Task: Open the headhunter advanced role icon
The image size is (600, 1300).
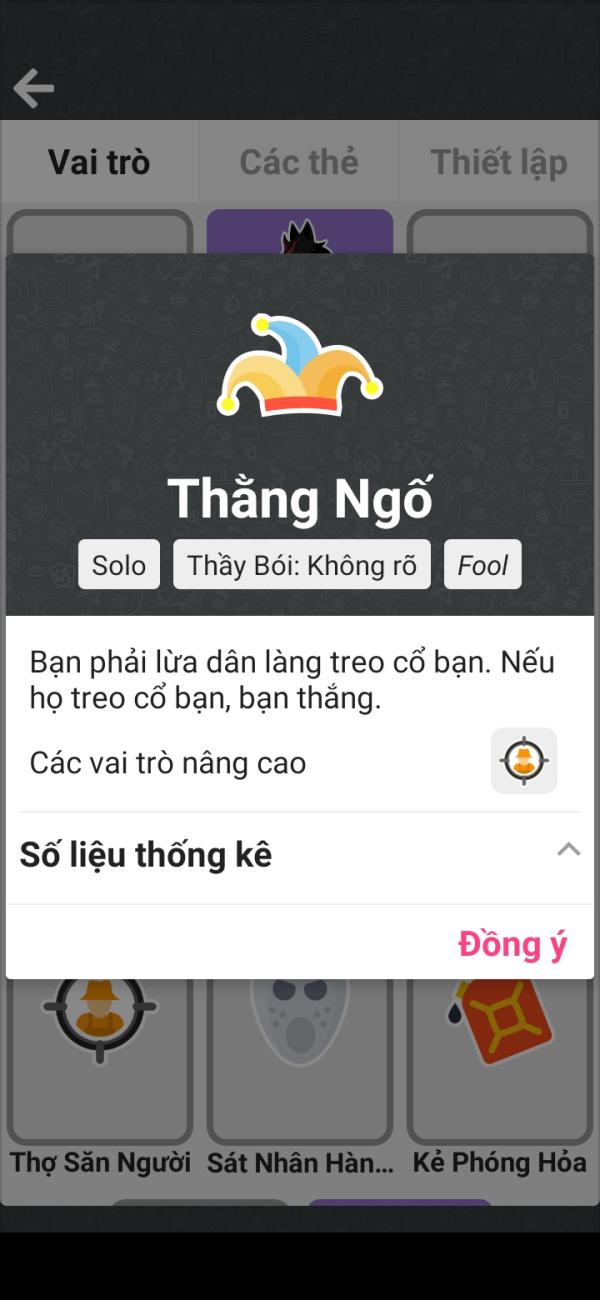Action: point(523,761)
